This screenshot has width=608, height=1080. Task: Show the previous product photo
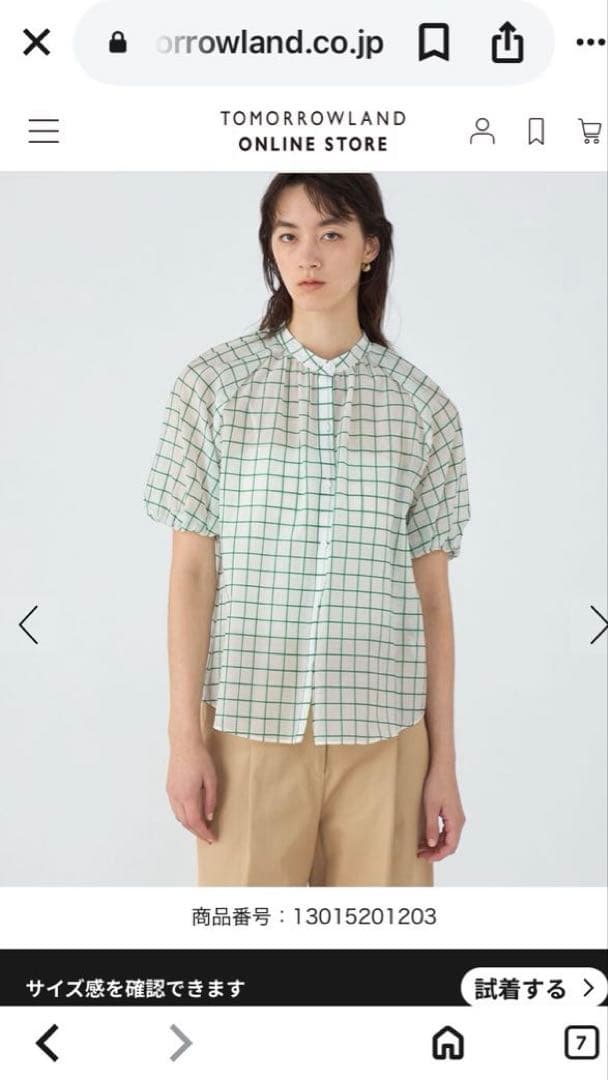tap(28, 625)
